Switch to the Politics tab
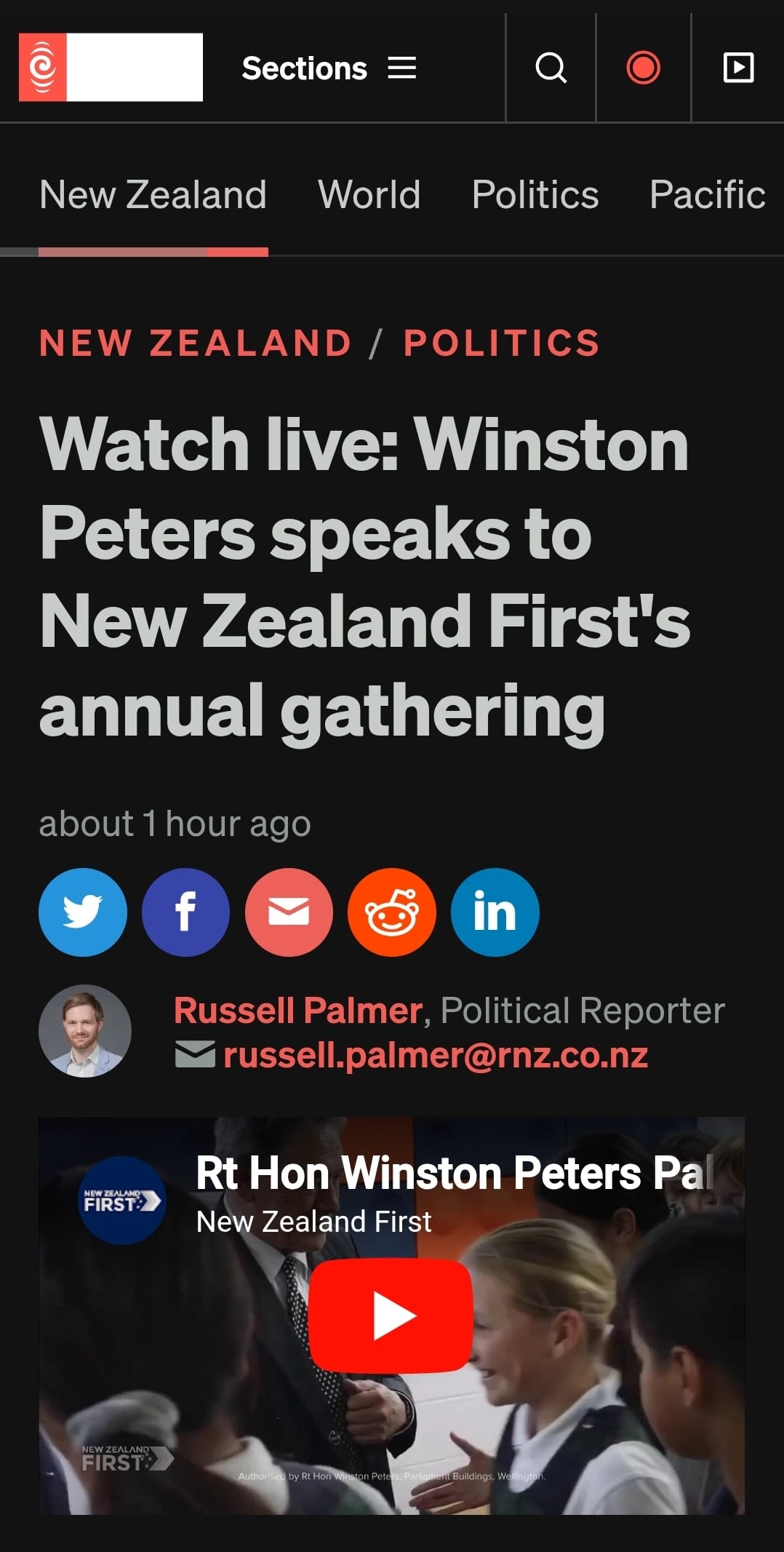This screenshot has width=784, height=1552. click(535, 195)
